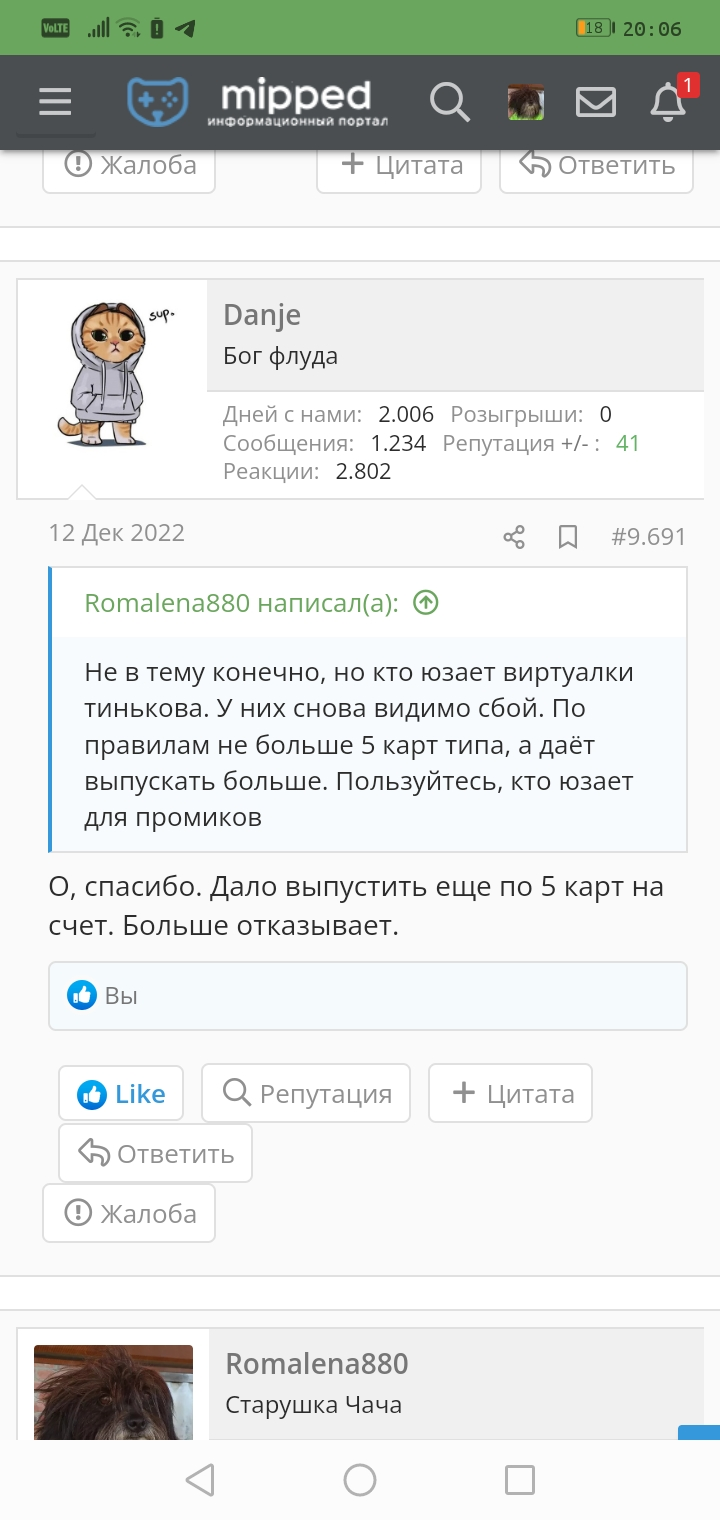Viewport: 720px width, 1520px height.
Task: Open Romalena880's profile name
Action: coord(317,1364)
